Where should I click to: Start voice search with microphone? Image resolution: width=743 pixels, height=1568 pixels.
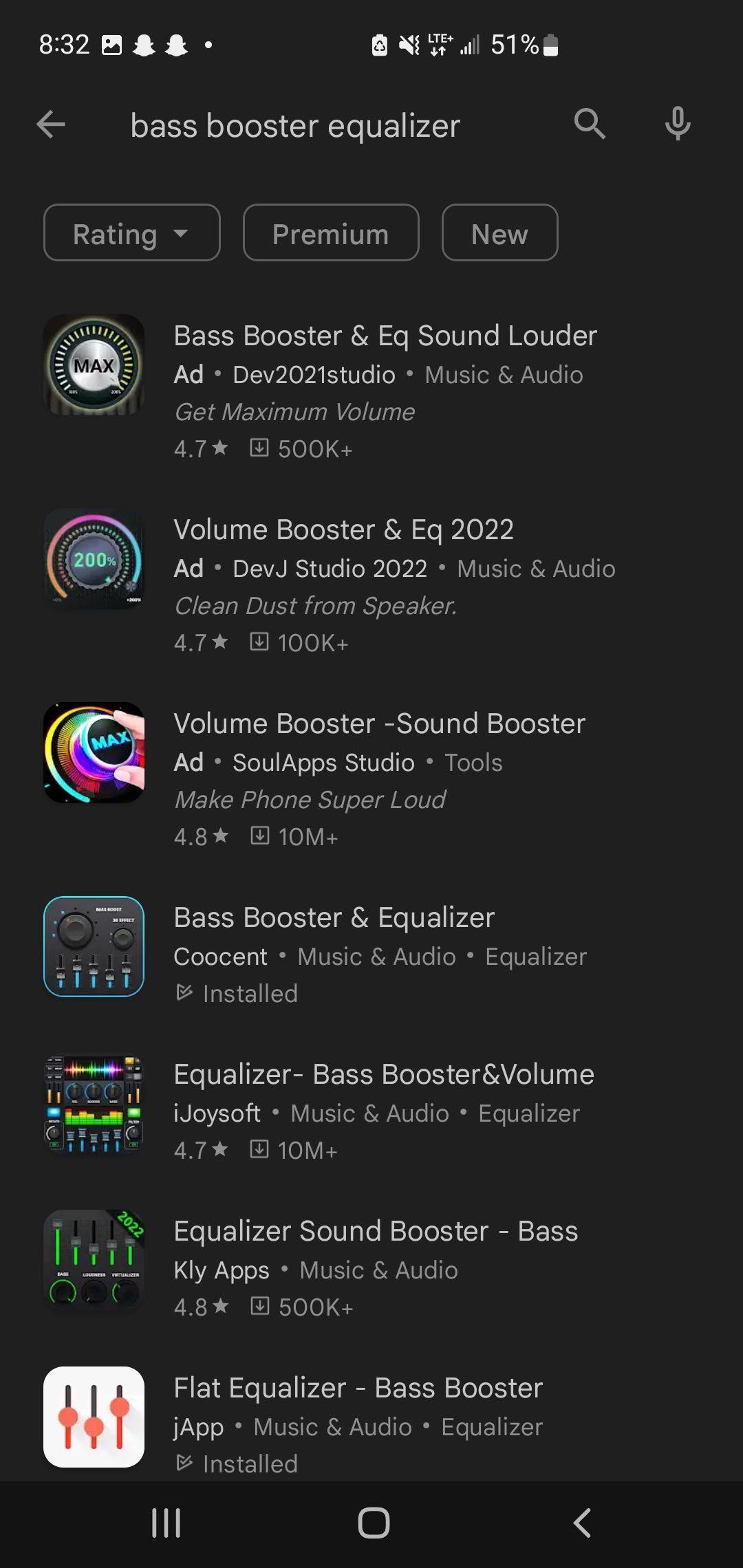pos(678,124)
